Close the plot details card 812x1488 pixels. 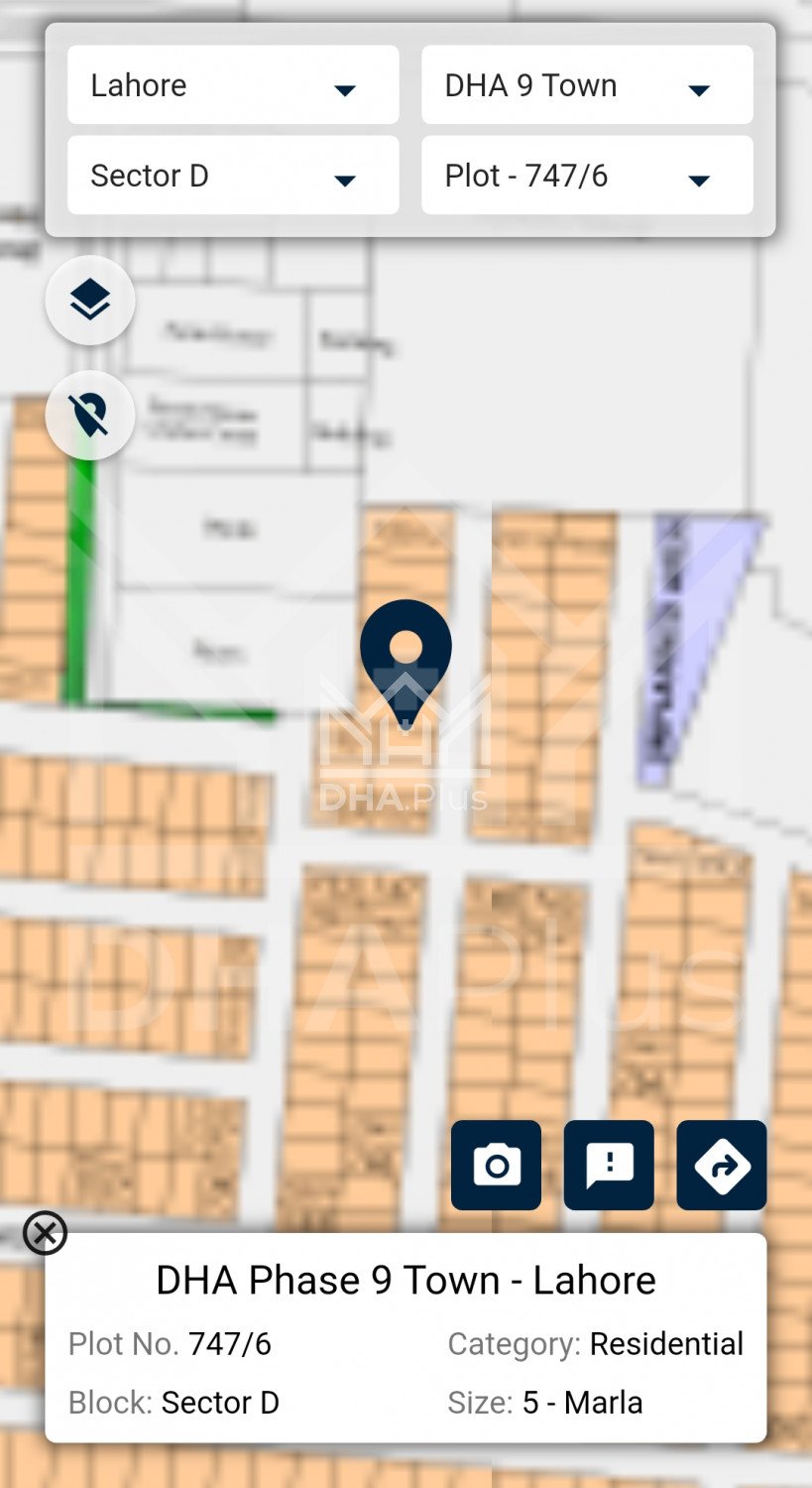pyautogui.click(x=45, y=1233)
